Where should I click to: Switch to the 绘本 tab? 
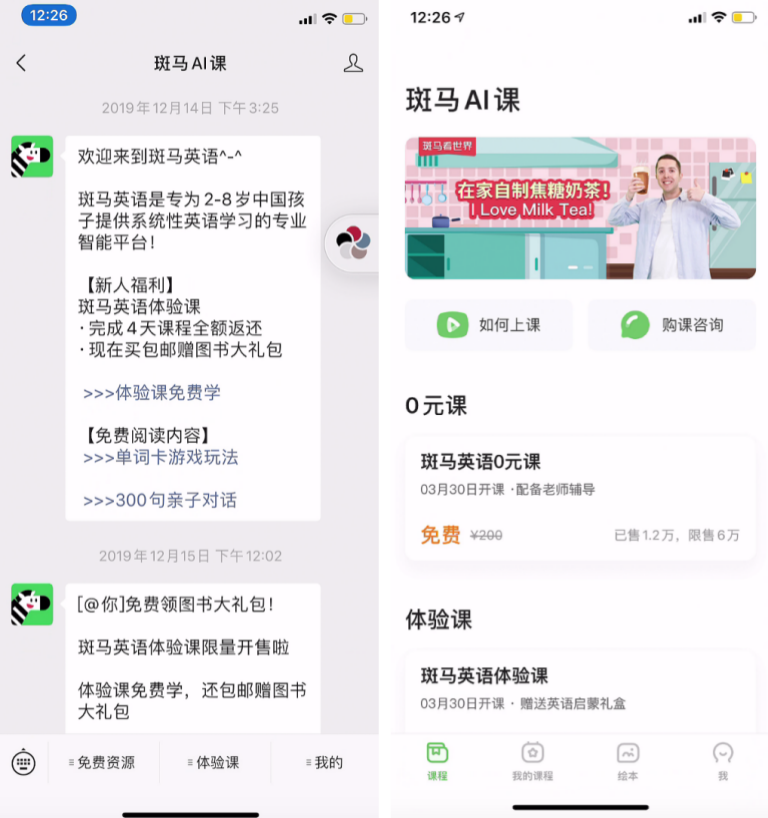[627, 761]
